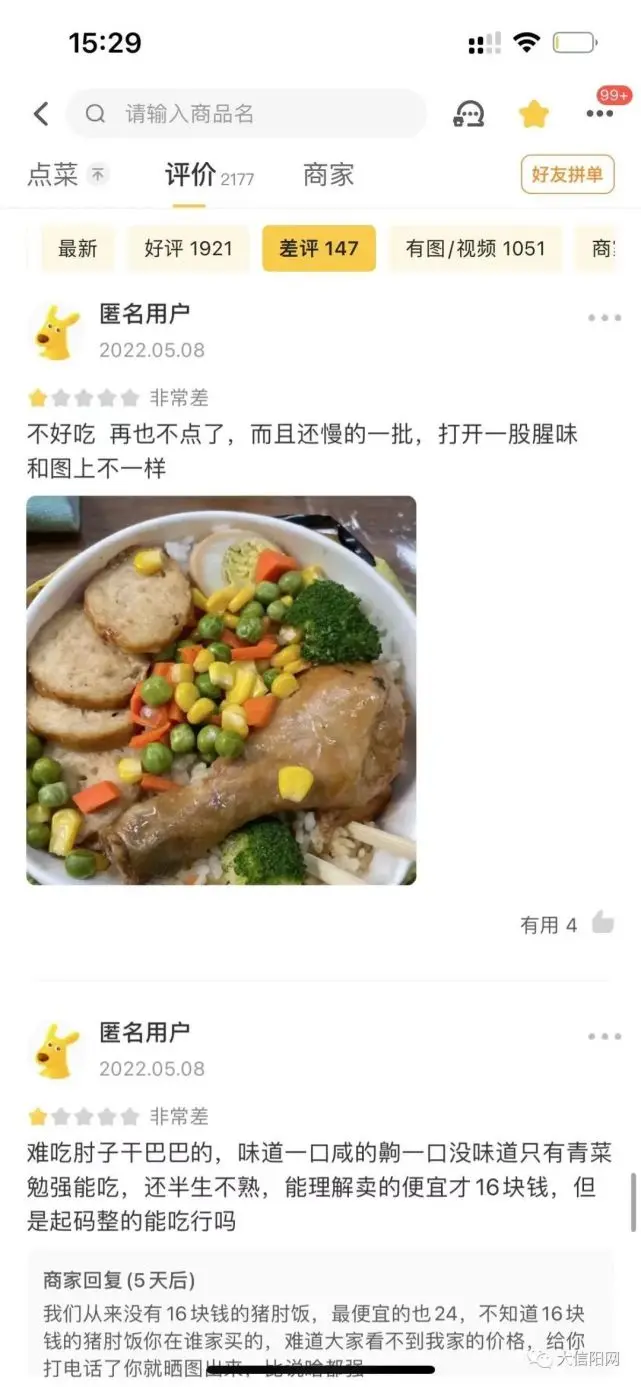Screen dimensions: 641x1387
Task: Filter by 有图/视频 1051
Action: (x=476, y=249)
